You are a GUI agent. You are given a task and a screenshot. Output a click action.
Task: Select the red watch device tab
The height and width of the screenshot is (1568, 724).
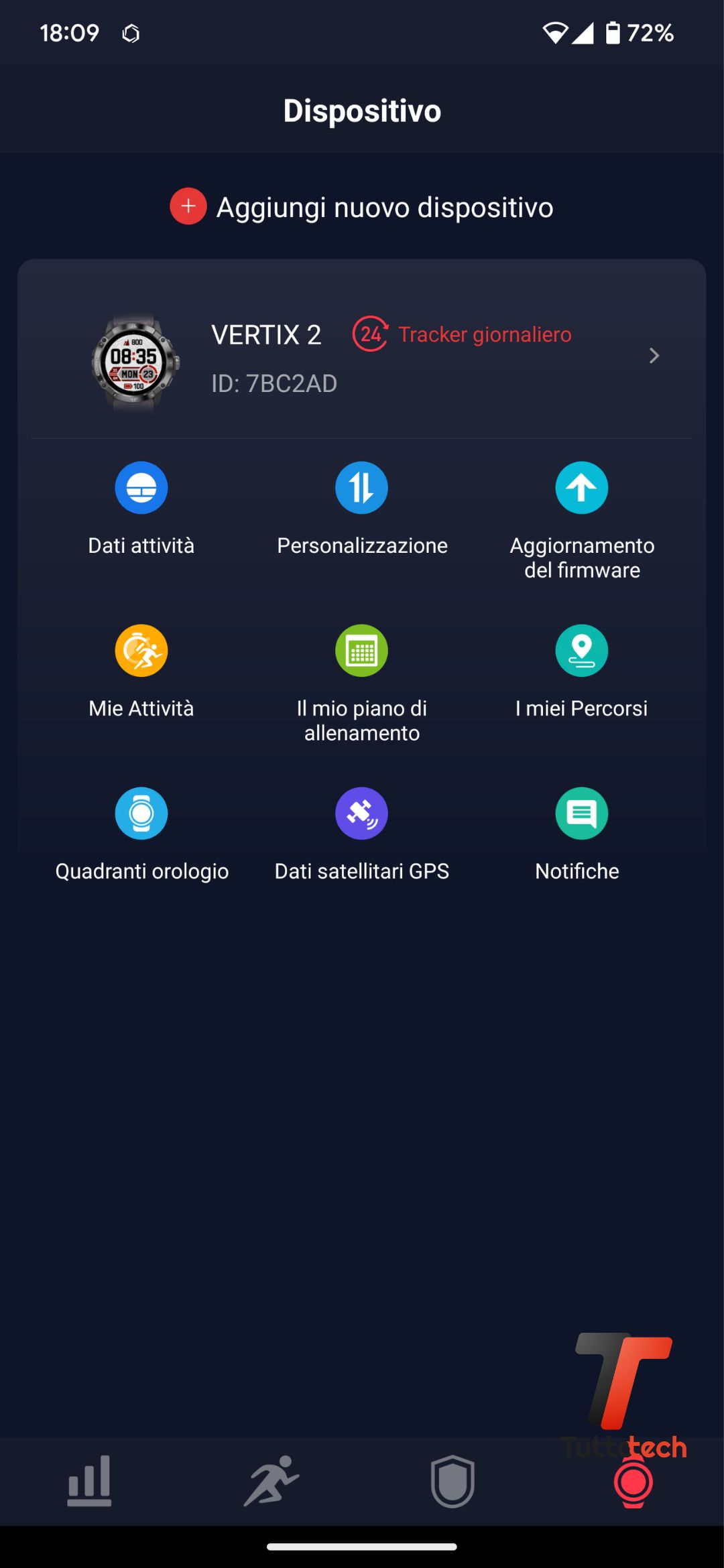pyautogui.click(x=633, y=1482)
